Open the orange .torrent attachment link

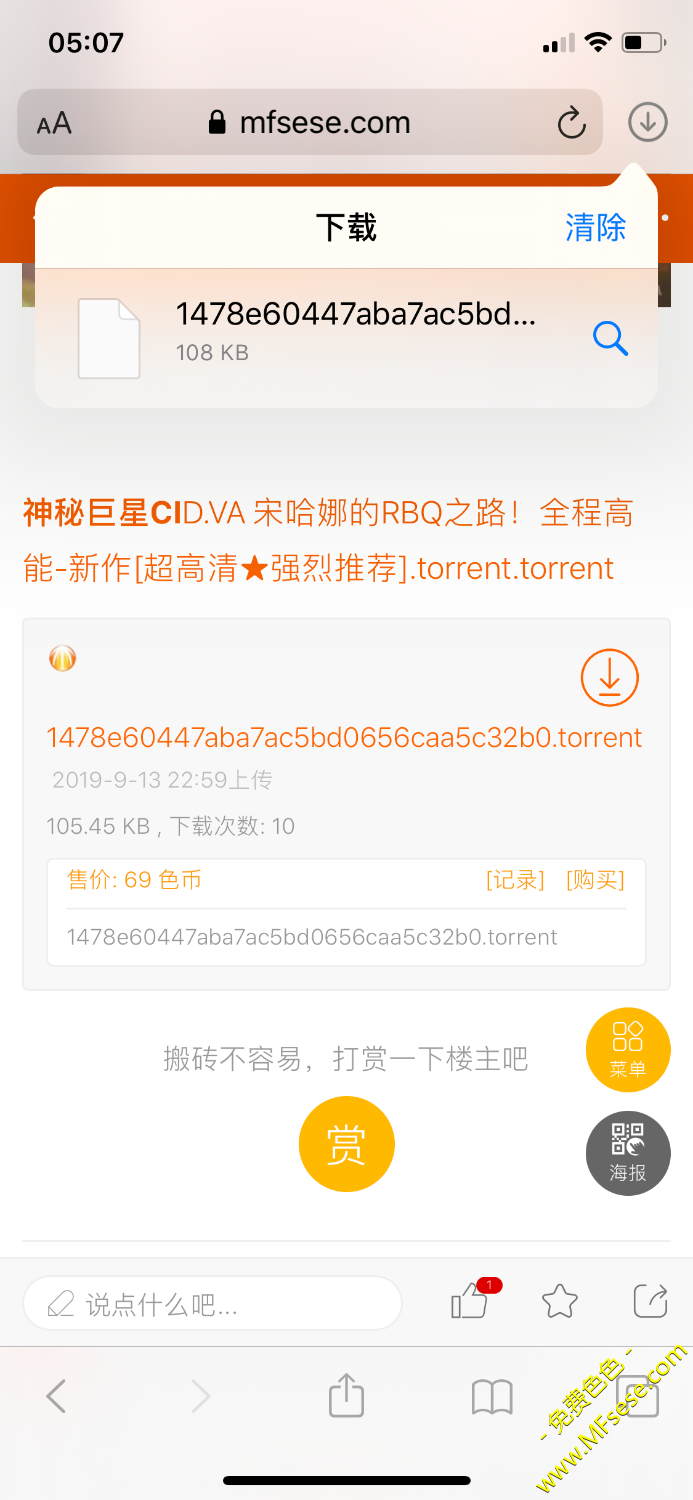[x=344, y=738]
